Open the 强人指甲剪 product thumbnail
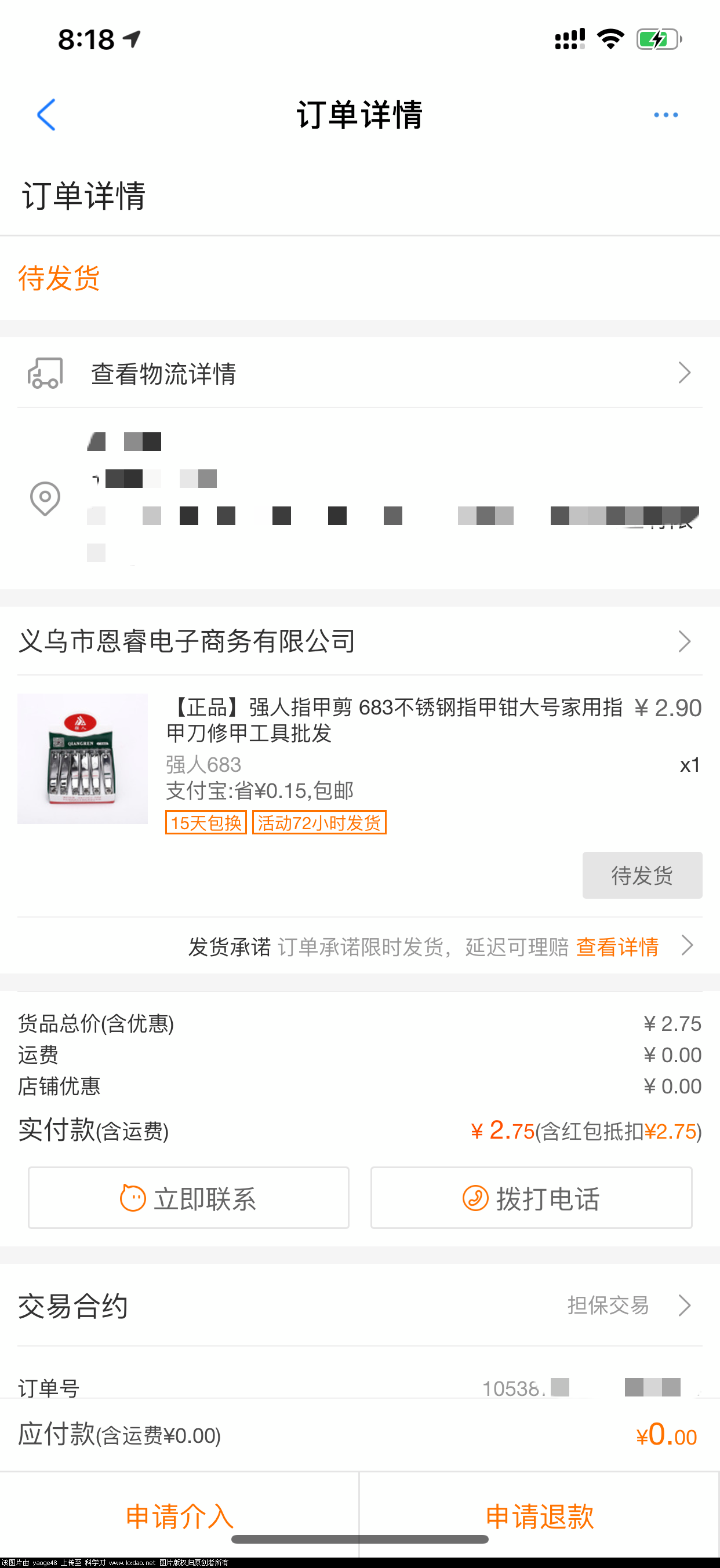Screen dimensions: 720x1568 point(82,759)
